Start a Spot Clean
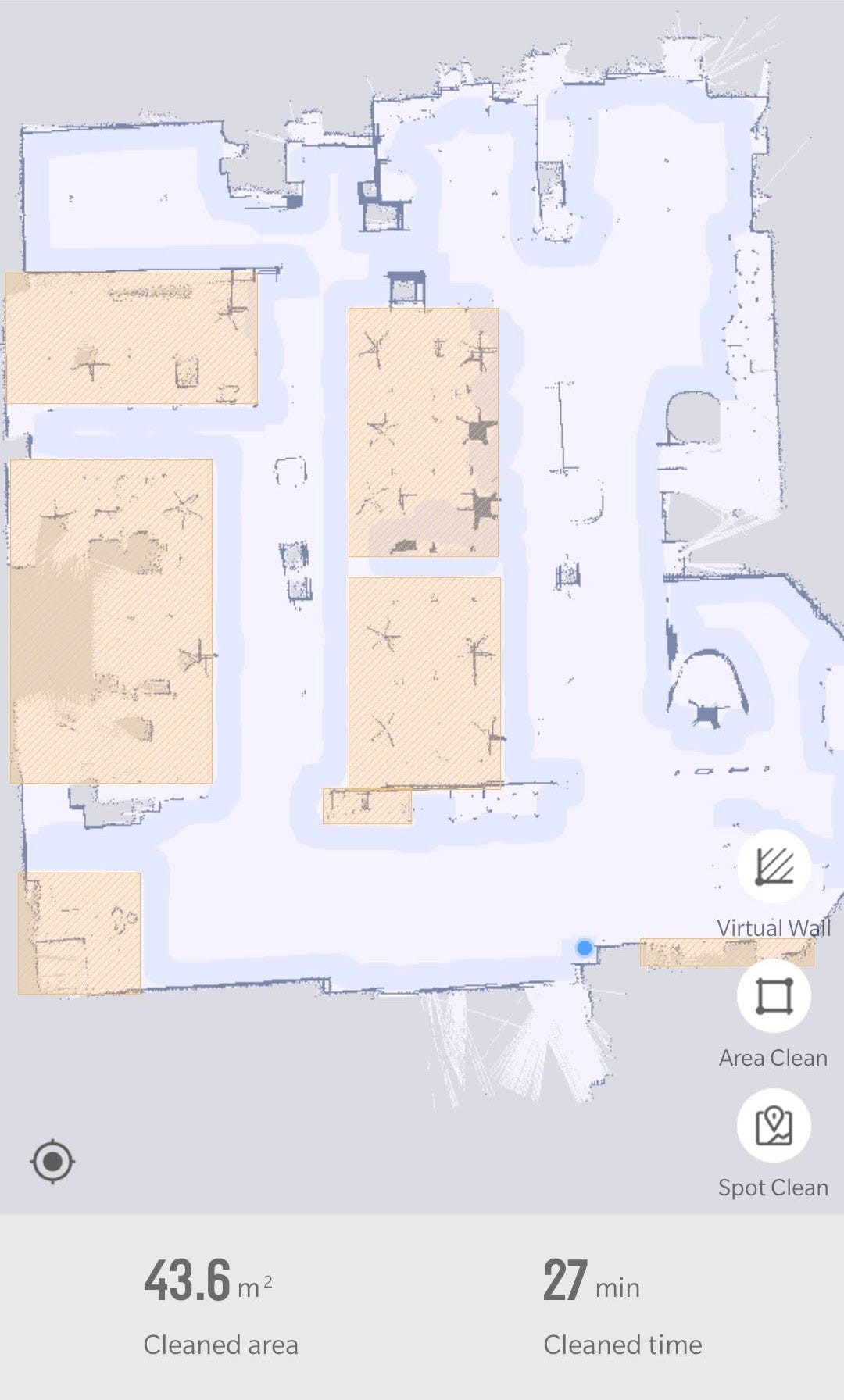The width and height of the screenshot is (844, 1400). tap(774, 1126)
